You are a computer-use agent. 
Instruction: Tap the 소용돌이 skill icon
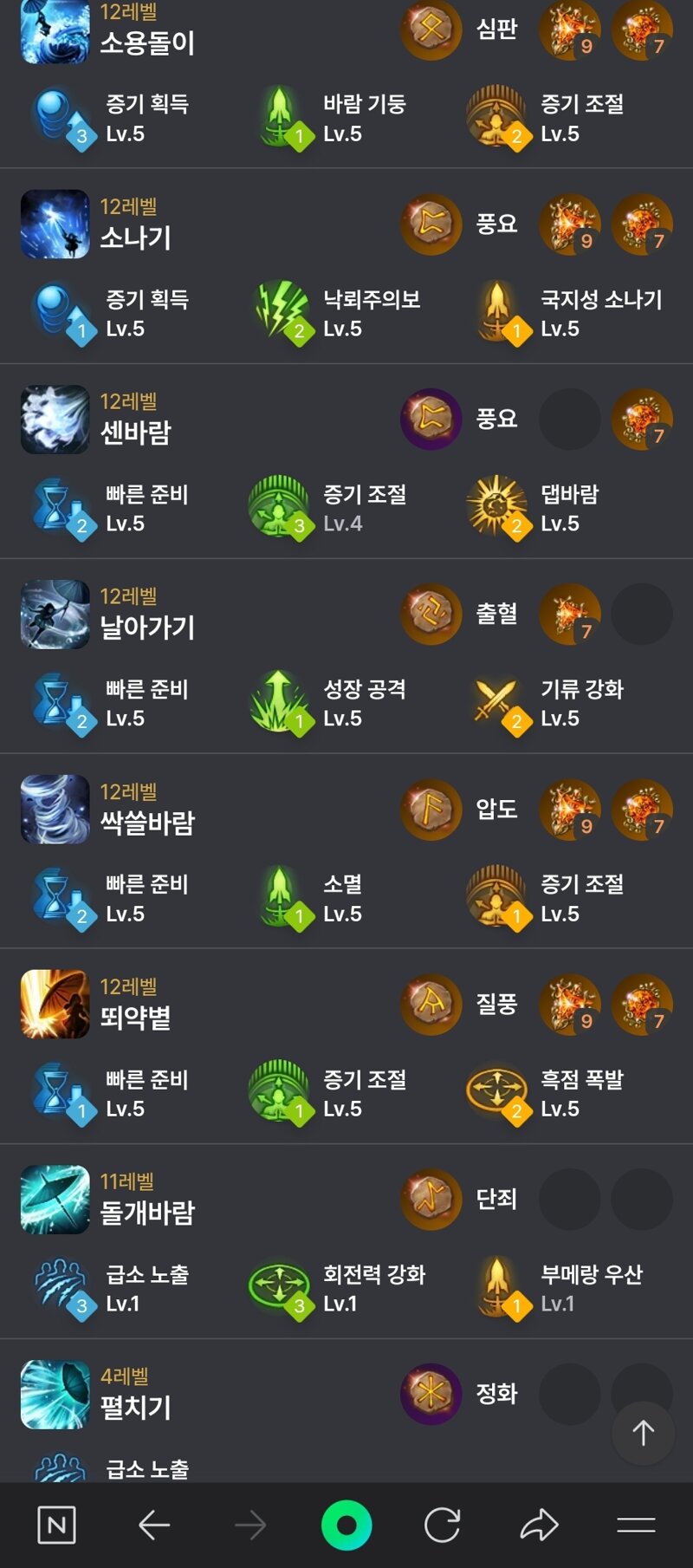[x=55, y=32]
